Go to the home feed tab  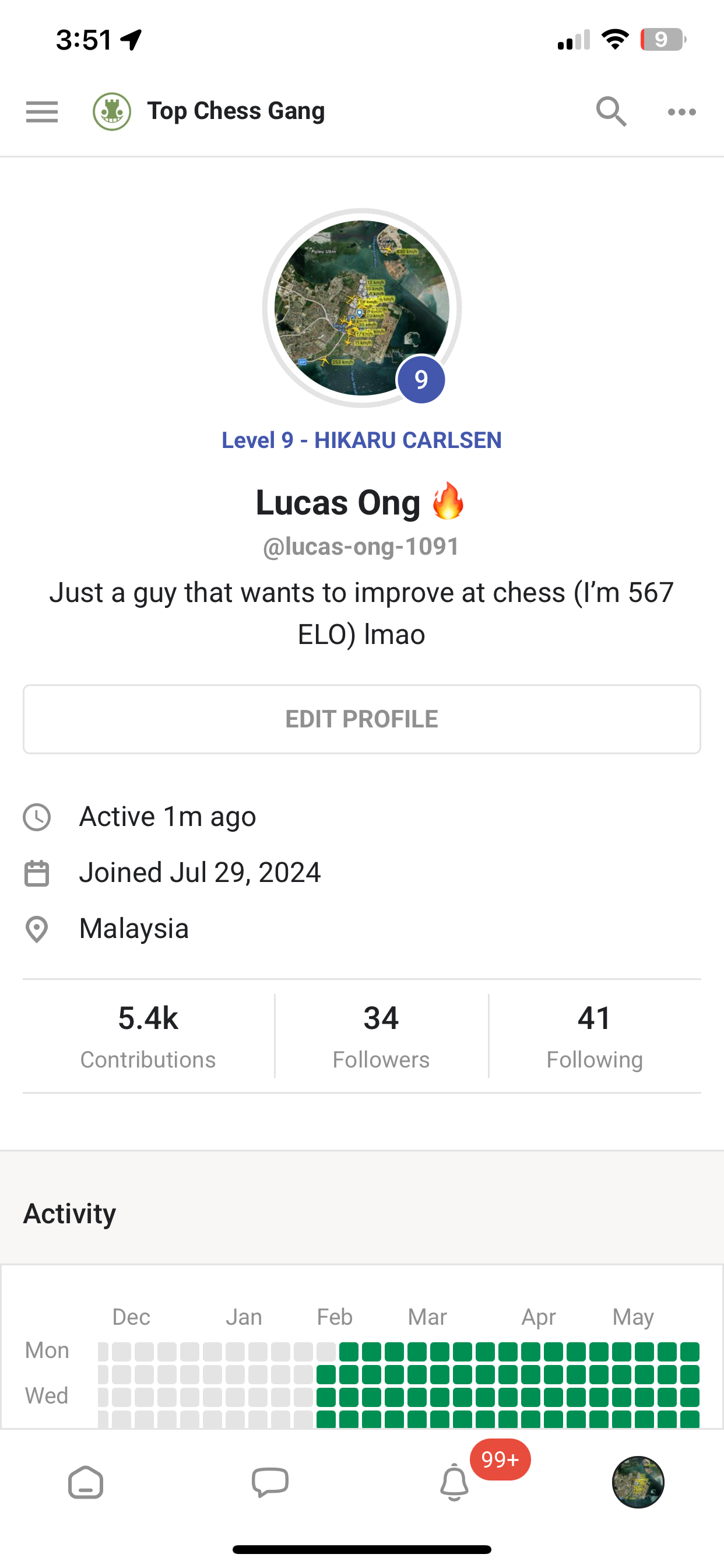coord(86,1482)
